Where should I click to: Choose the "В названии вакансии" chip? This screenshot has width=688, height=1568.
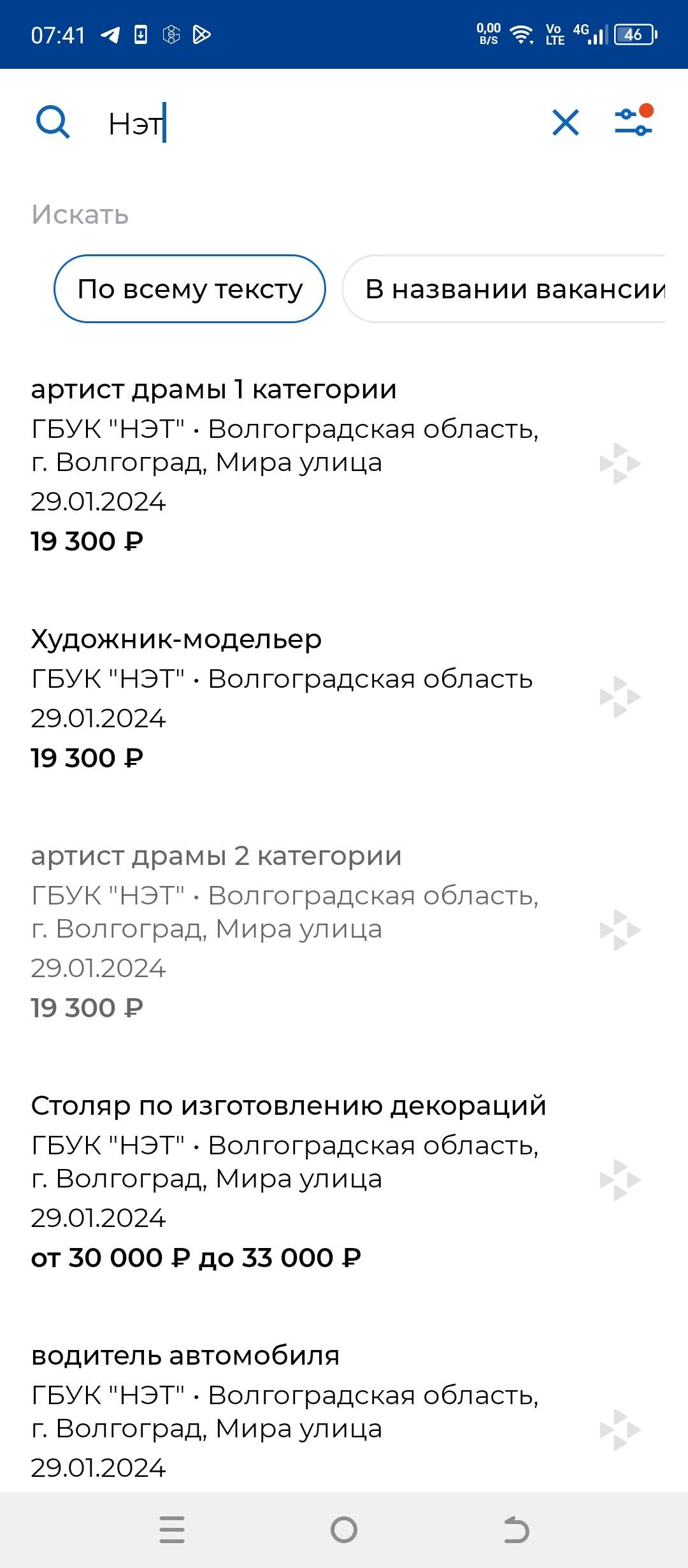[x=510, y=289]
